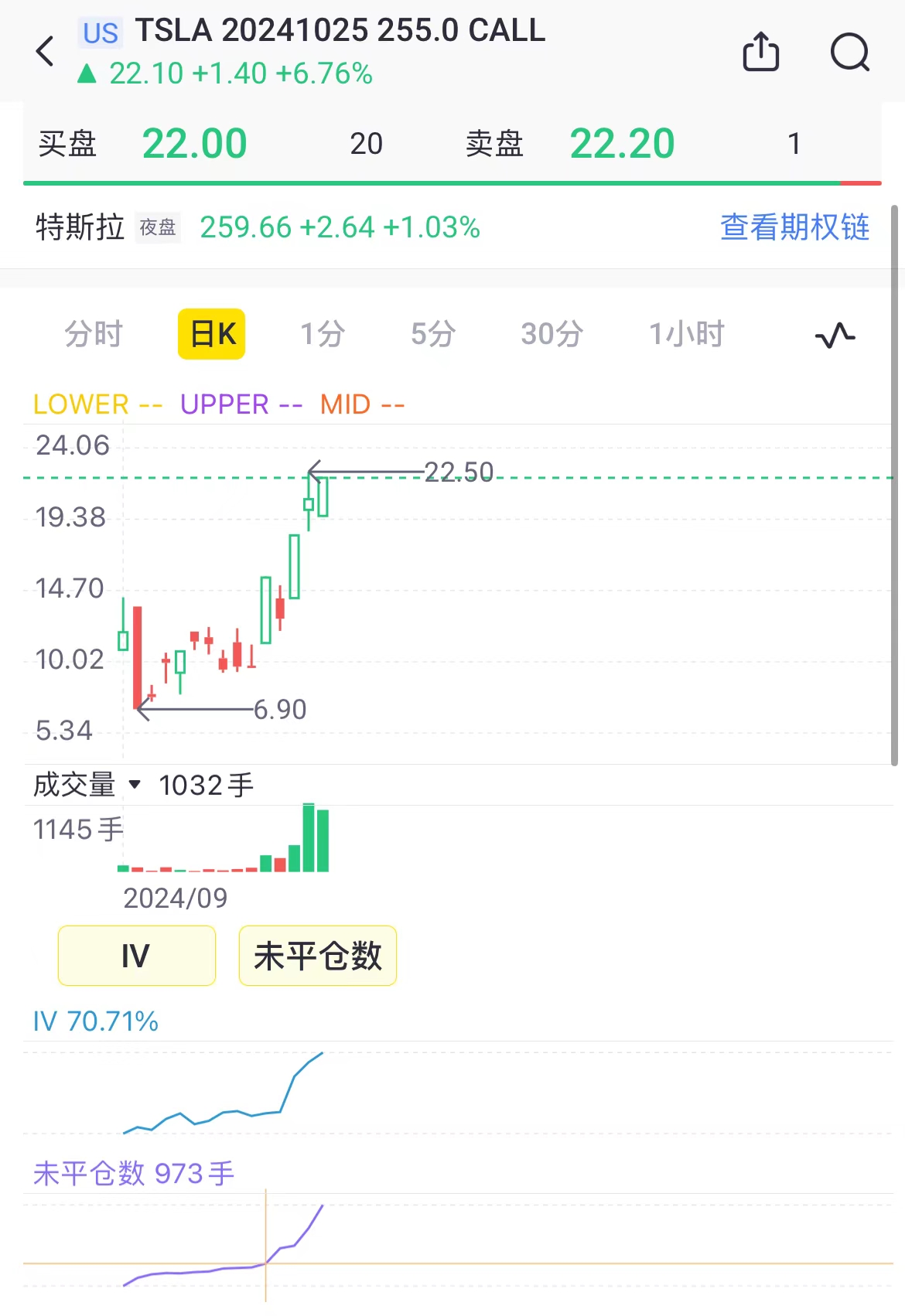Select the 日K chart tab
Screen dimensions: 905x1316
click(x=212, y=334)
